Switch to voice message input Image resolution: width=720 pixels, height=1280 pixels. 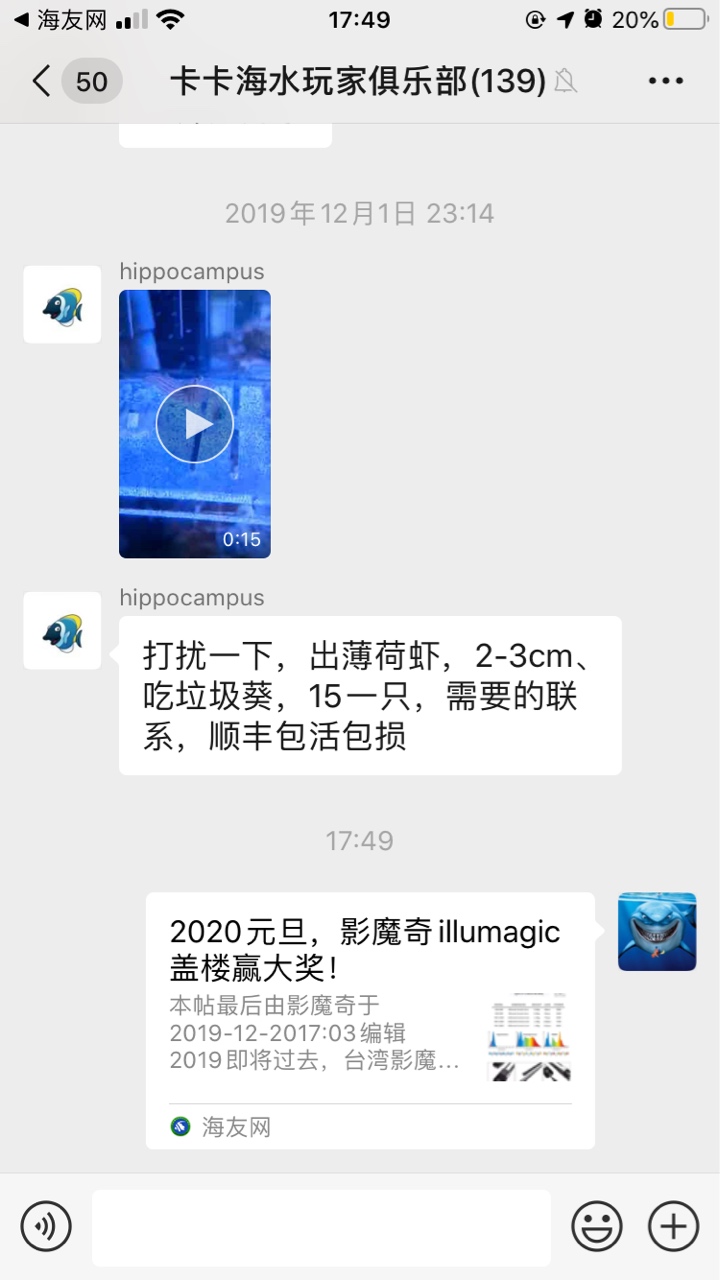pyautogui.click(x=46, y=1226)
